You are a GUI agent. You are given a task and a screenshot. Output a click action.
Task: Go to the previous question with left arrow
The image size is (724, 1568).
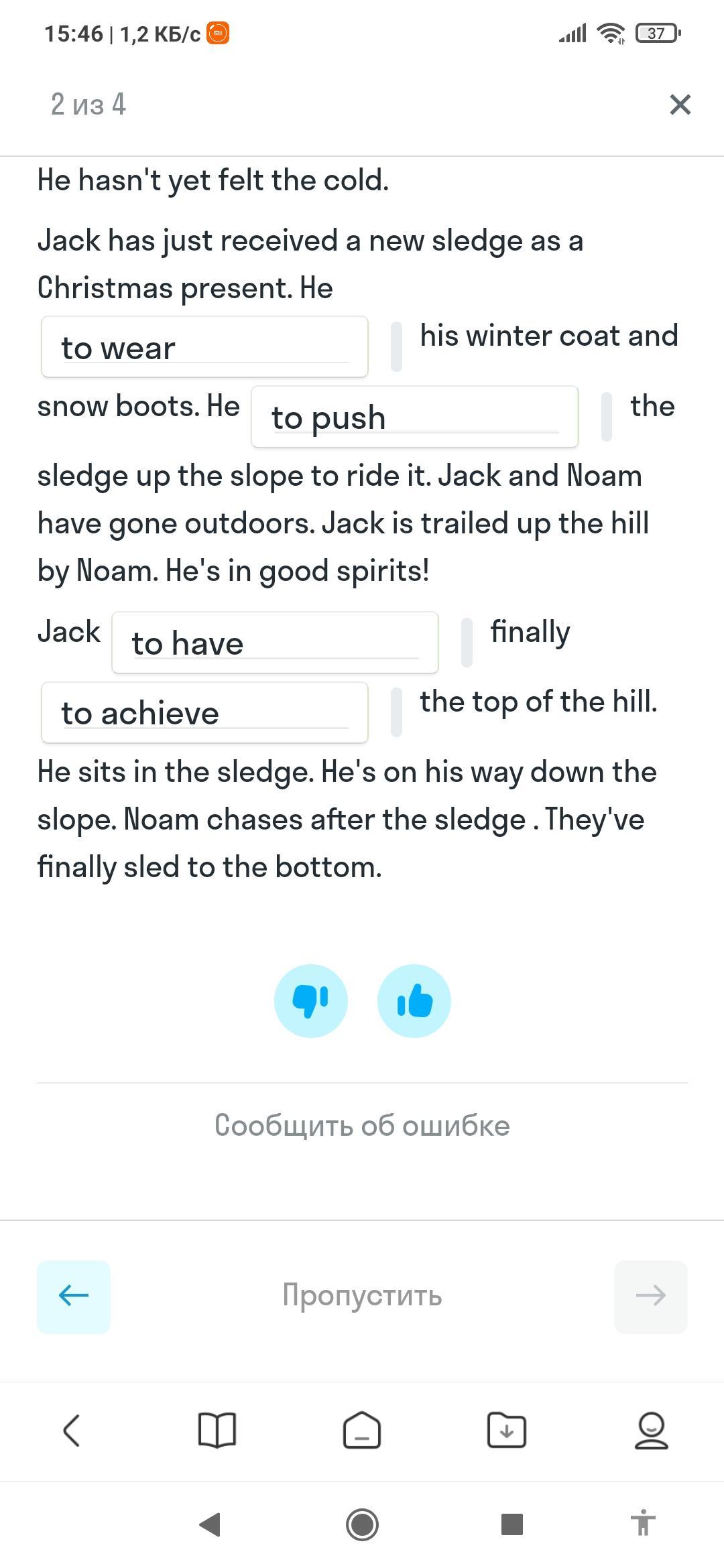click(x=74, y=1296)
